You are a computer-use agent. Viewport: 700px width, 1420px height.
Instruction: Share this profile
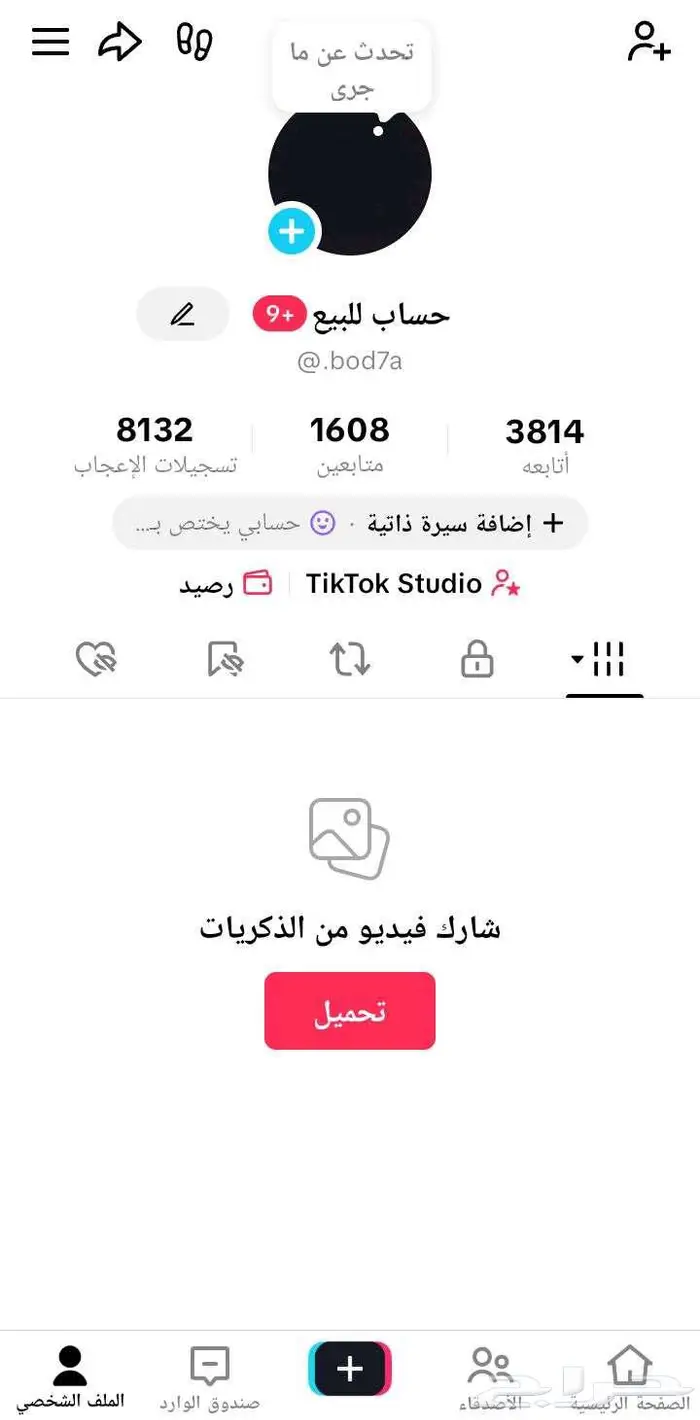click(x=120, y=42)
